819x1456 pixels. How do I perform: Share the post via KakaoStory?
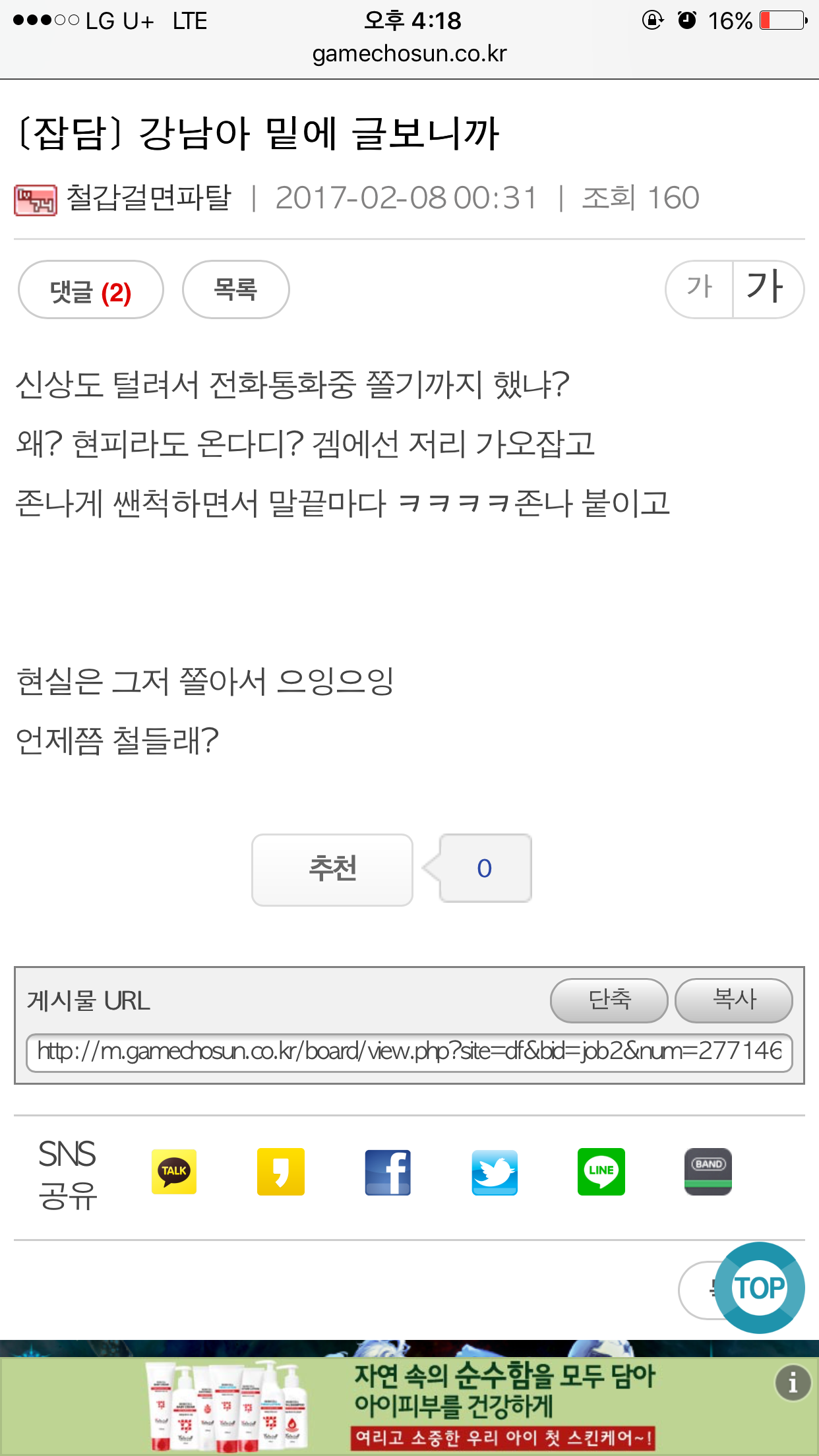[x=281, y=1172]
